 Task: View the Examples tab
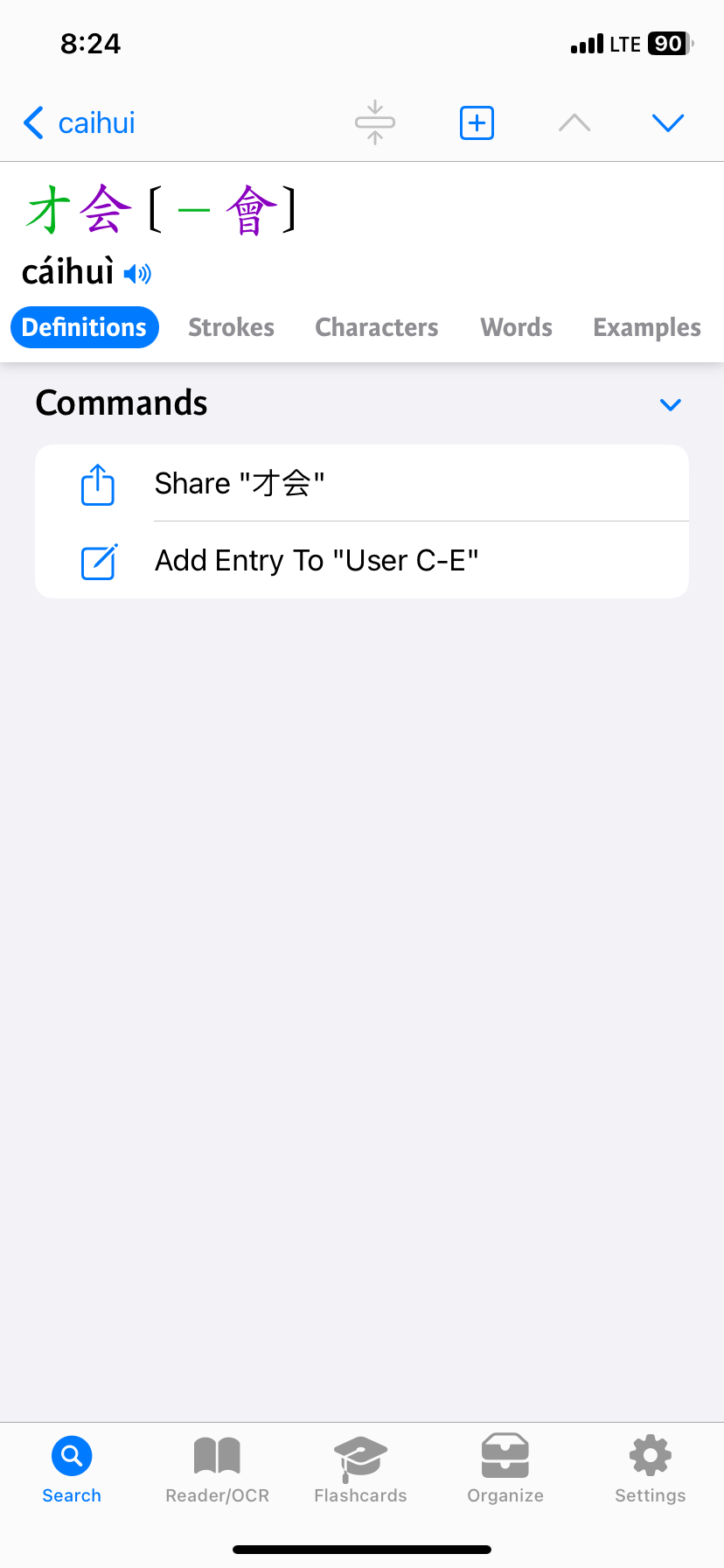coord(647,327)
